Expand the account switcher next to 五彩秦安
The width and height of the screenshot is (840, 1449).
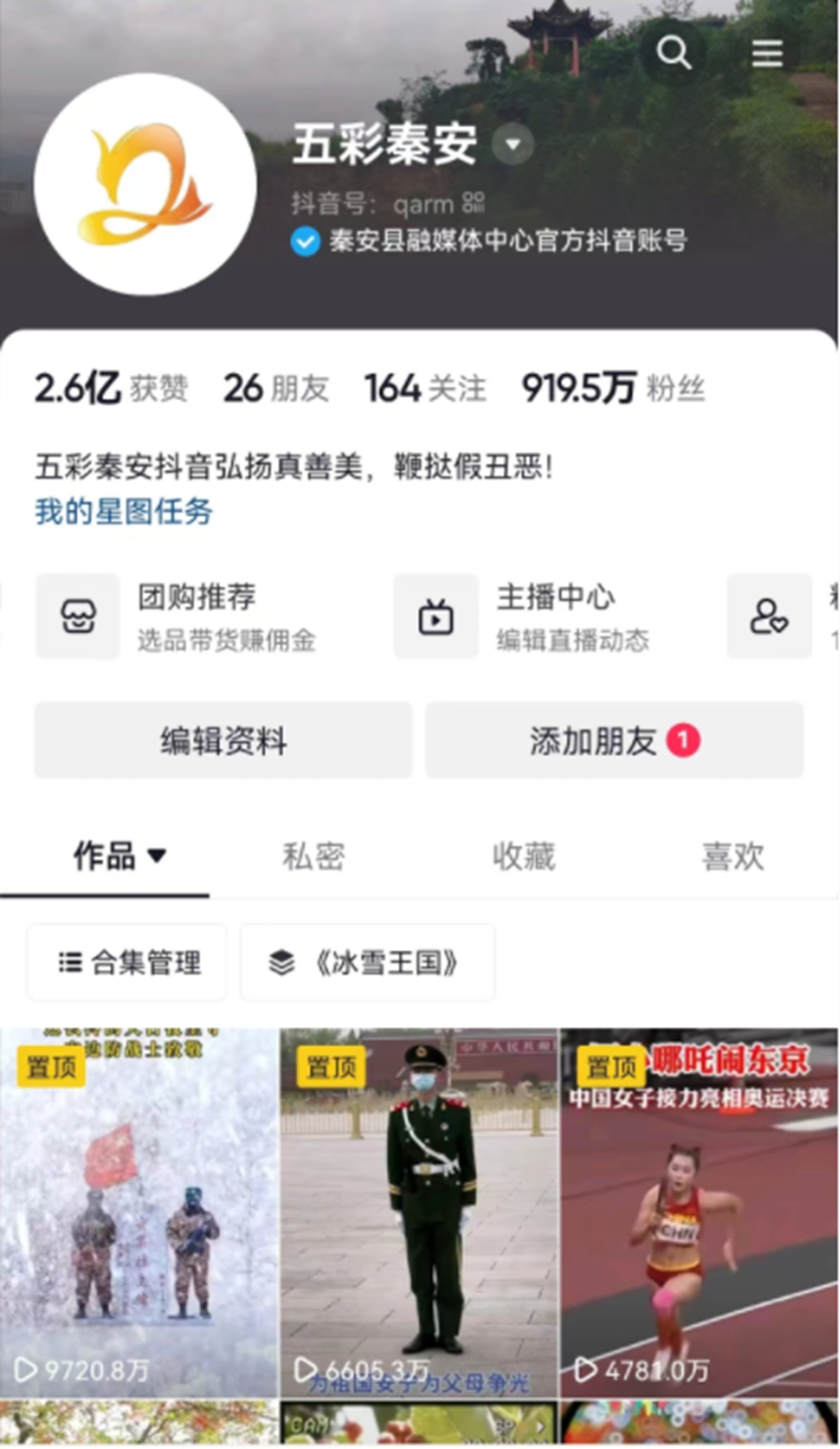pos(513,144)
